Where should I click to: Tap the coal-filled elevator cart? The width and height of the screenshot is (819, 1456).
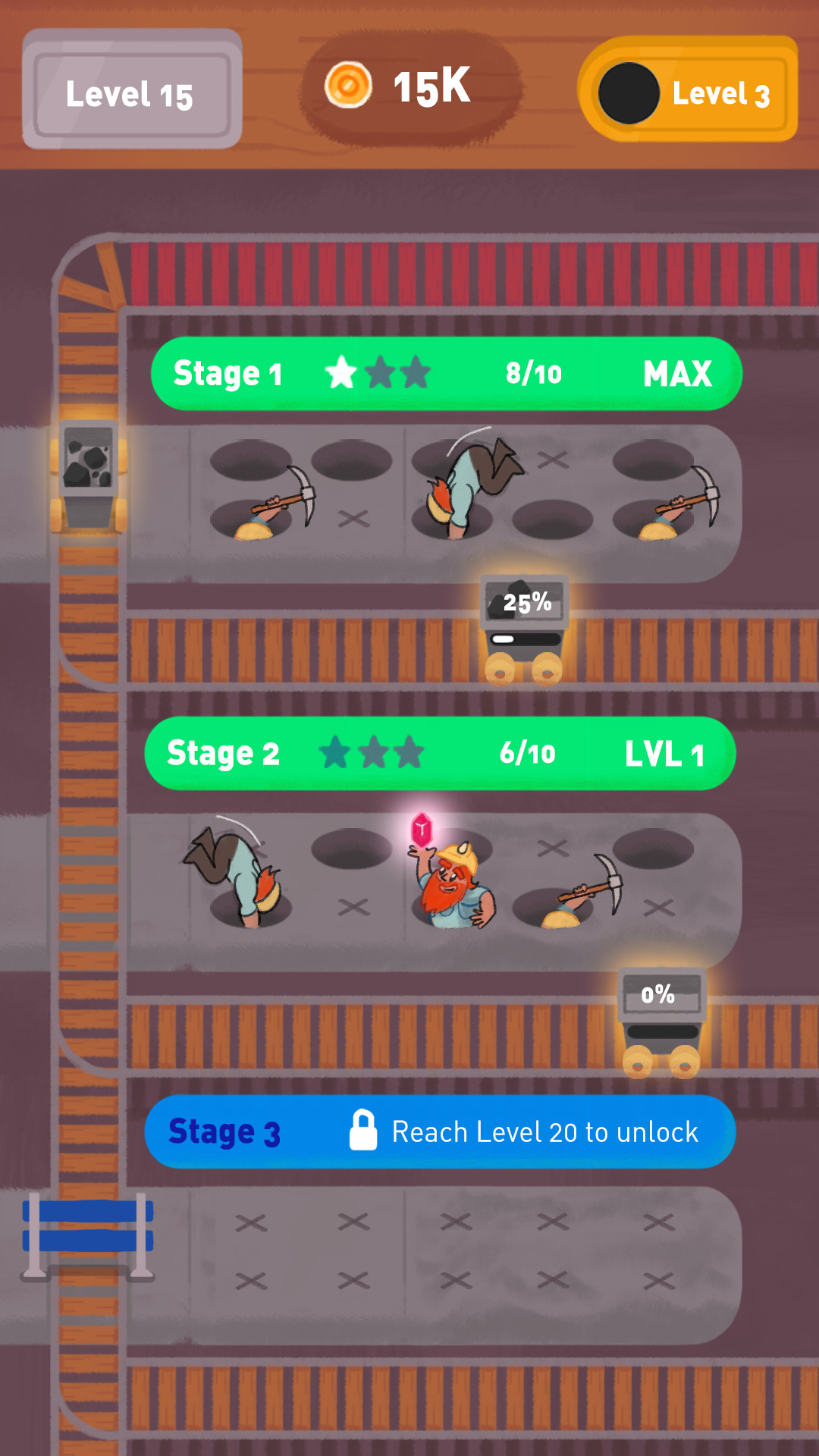89,475
